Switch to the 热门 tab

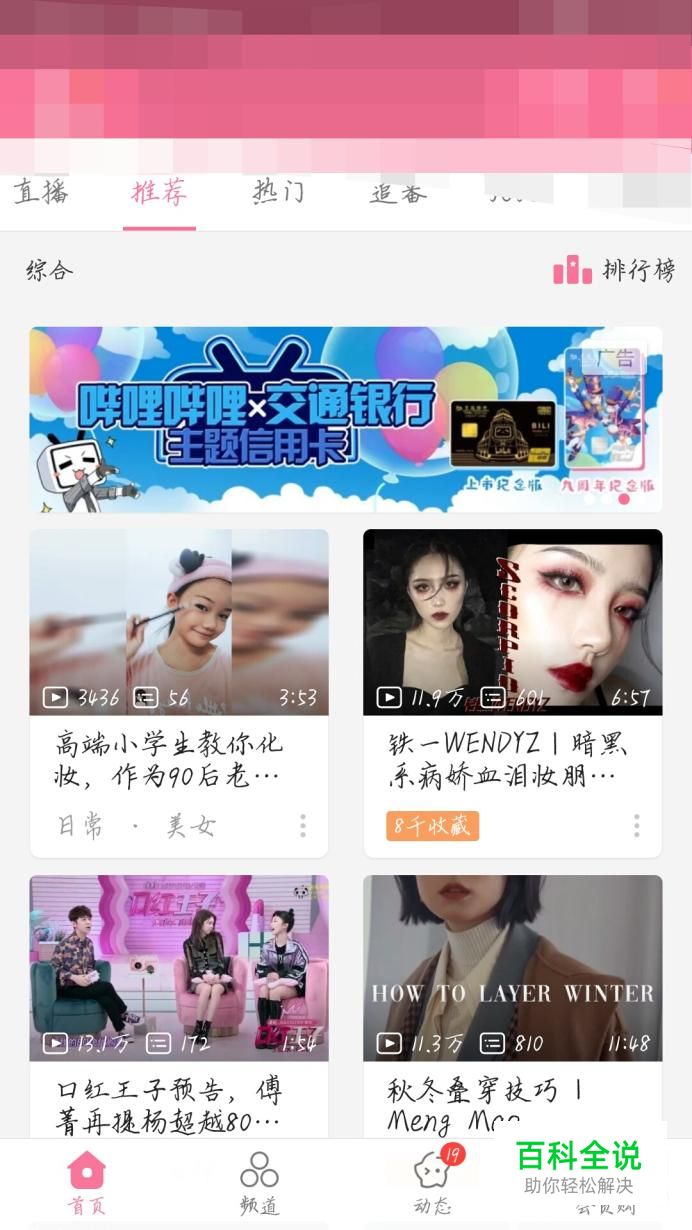click(x=278, y=193)
